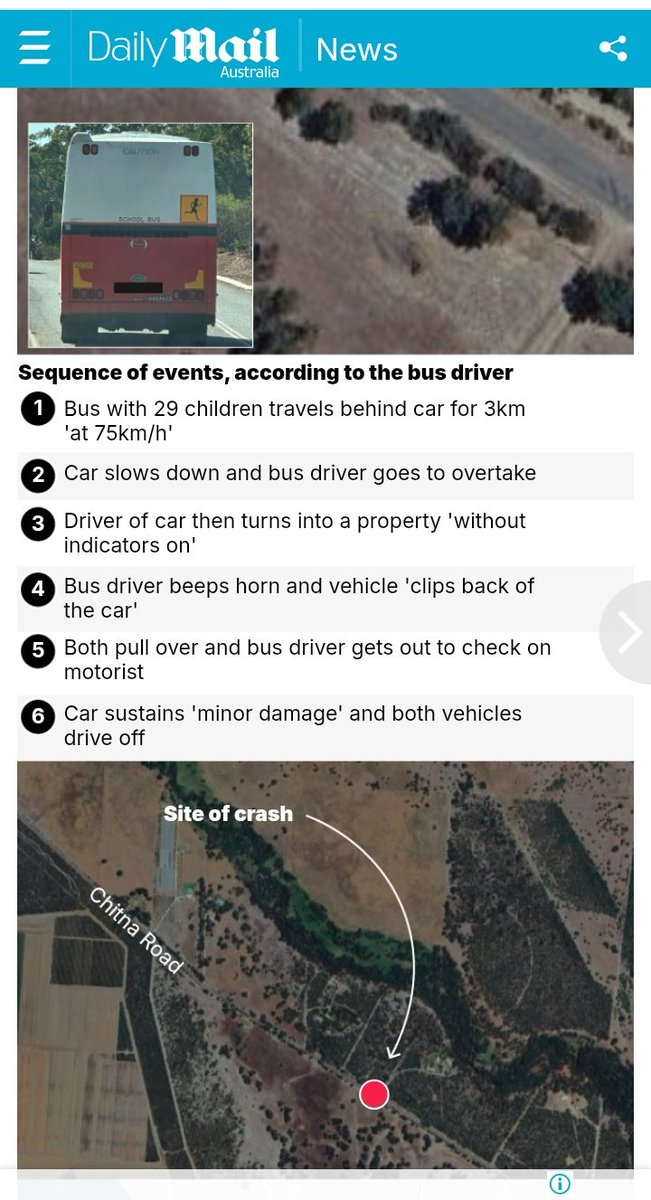
Task: Tap the Daily Mail Australia logo
Action: pos(184,50)
